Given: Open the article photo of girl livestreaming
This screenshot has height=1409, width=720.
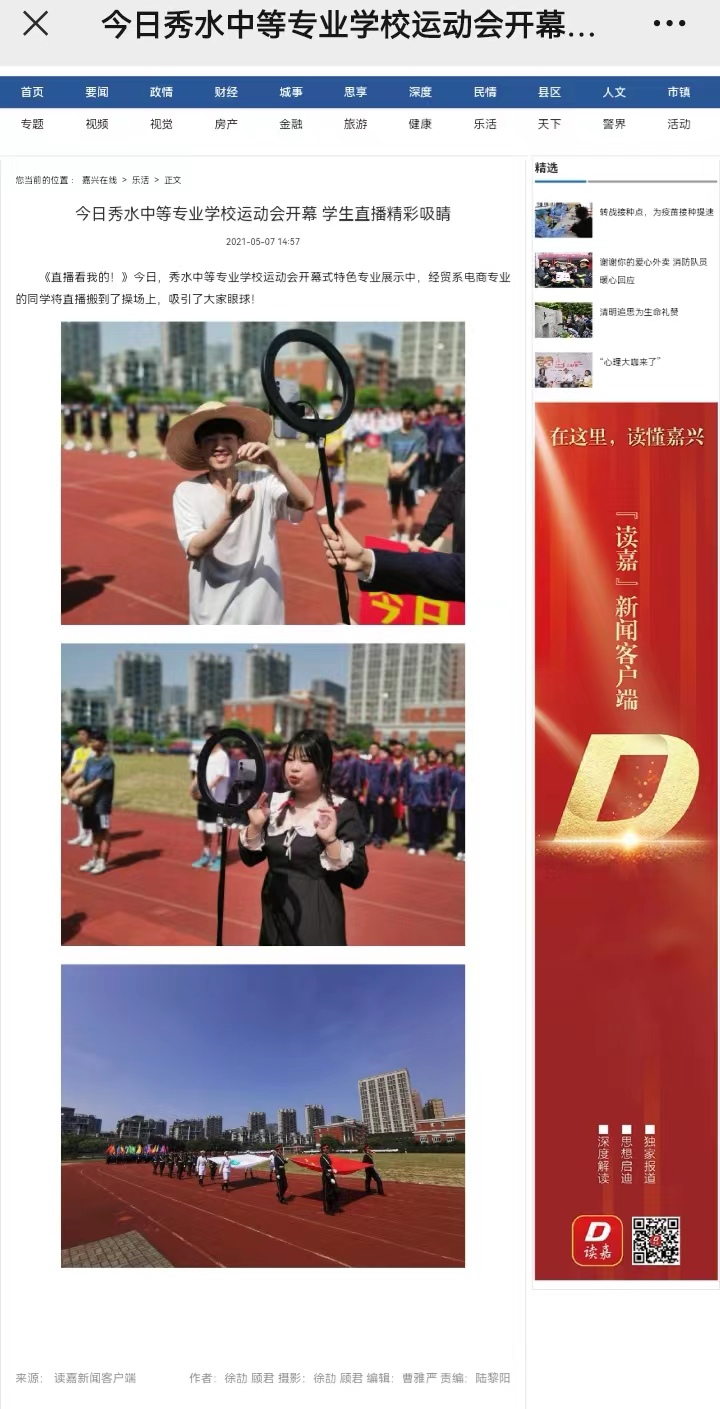Looking at the screenshot, I should [263, 795].
